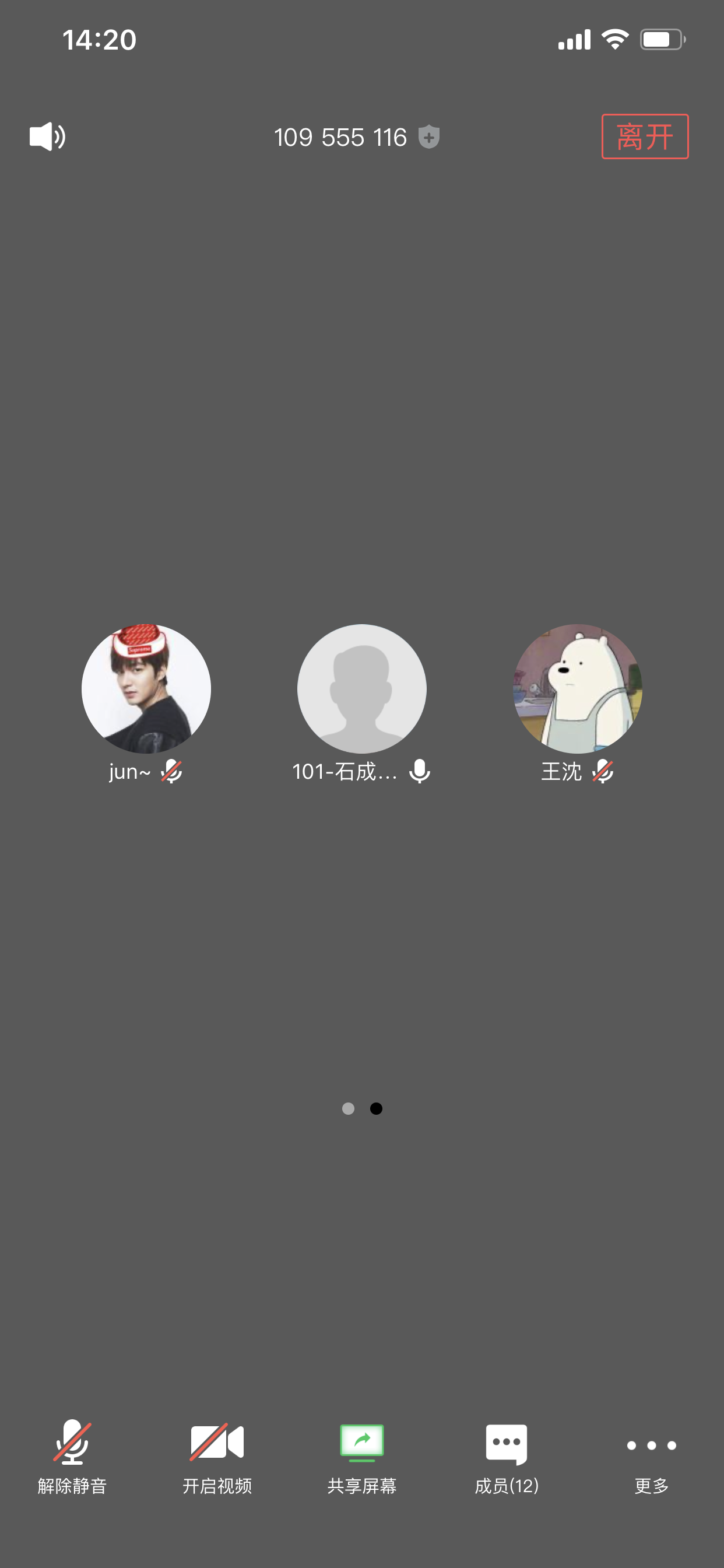Toggle the speaker audio icon
This screenshot has width=724, height=1568.
47,136
